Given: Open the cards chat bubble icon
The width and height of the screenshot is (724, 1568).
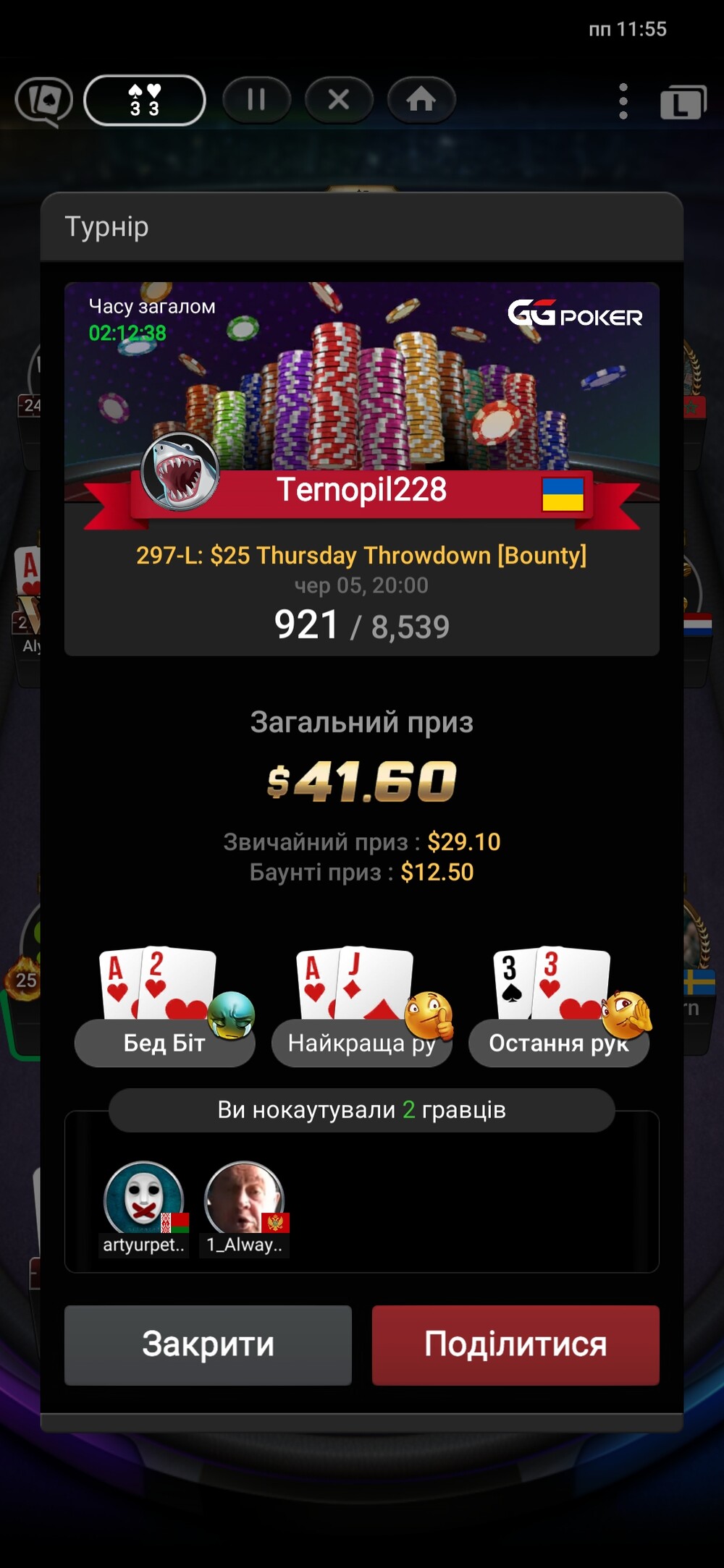Looking at the screenshot, I should pyautogui.click(x=44, y=101).
